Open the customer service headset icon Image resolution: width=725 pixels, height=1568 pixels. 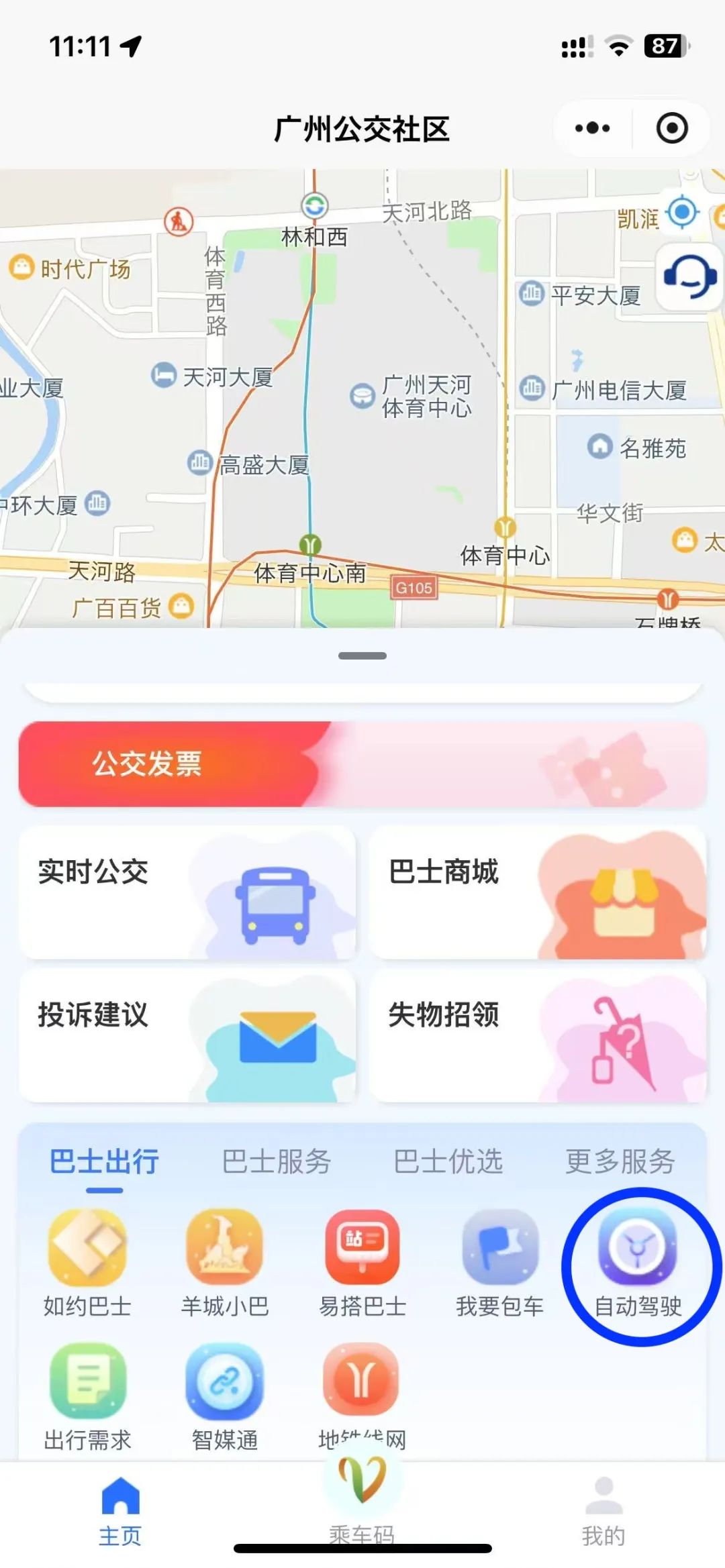tap(689, 276)
